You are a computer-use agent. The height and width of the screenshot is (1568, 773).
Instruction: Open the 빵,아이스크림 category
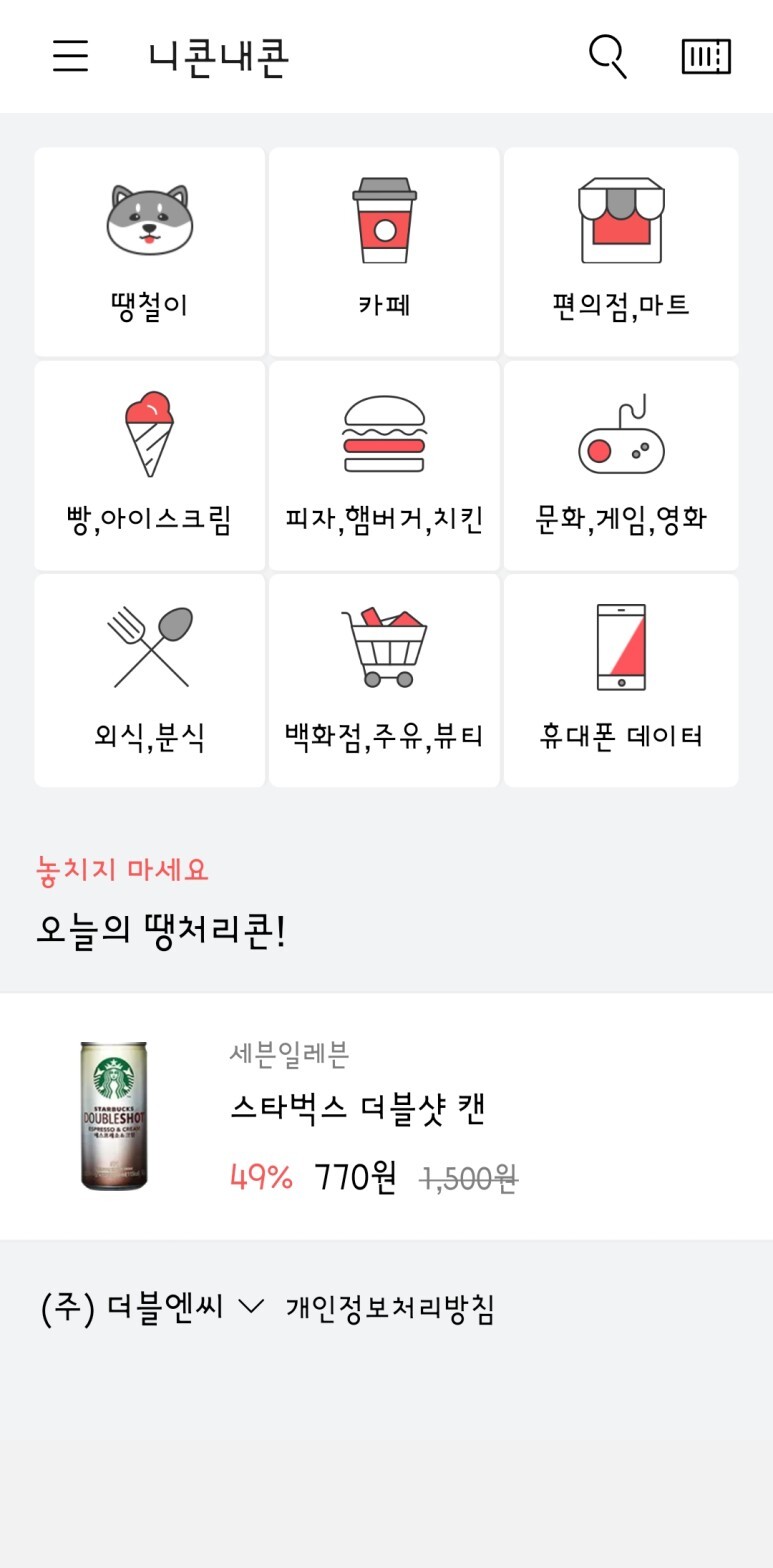tap(150, 465)
